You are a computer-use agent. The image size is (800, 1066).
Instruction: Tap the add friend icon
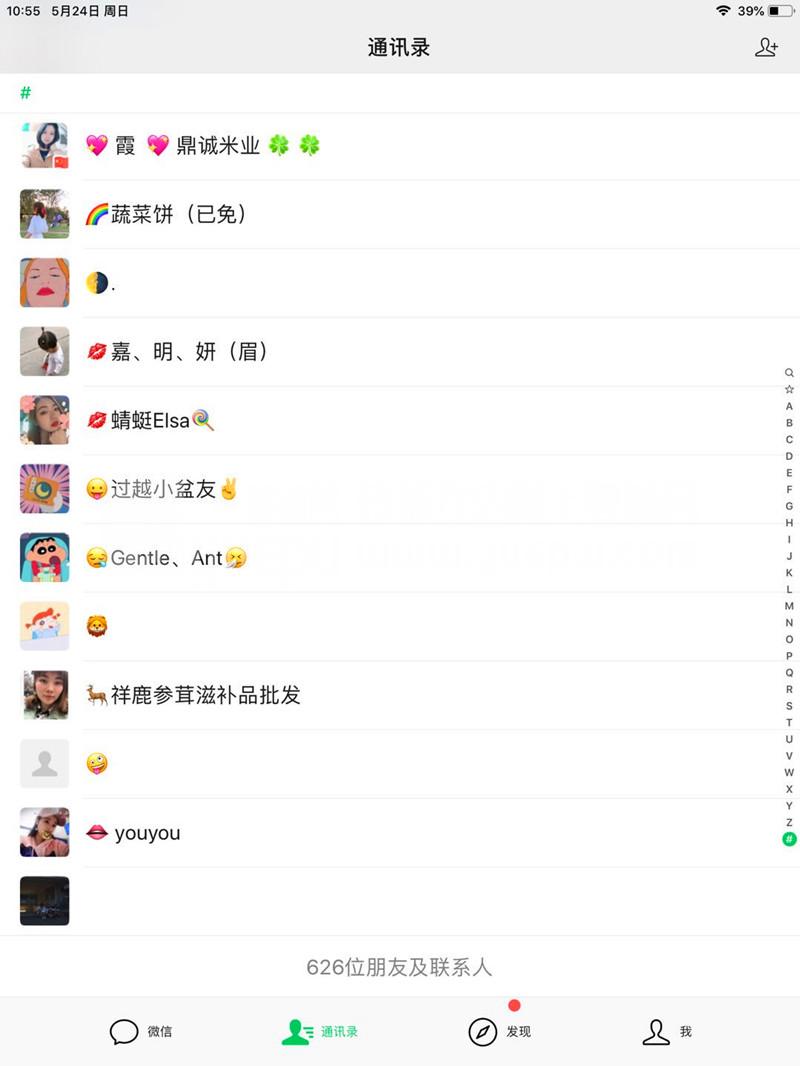766,47
